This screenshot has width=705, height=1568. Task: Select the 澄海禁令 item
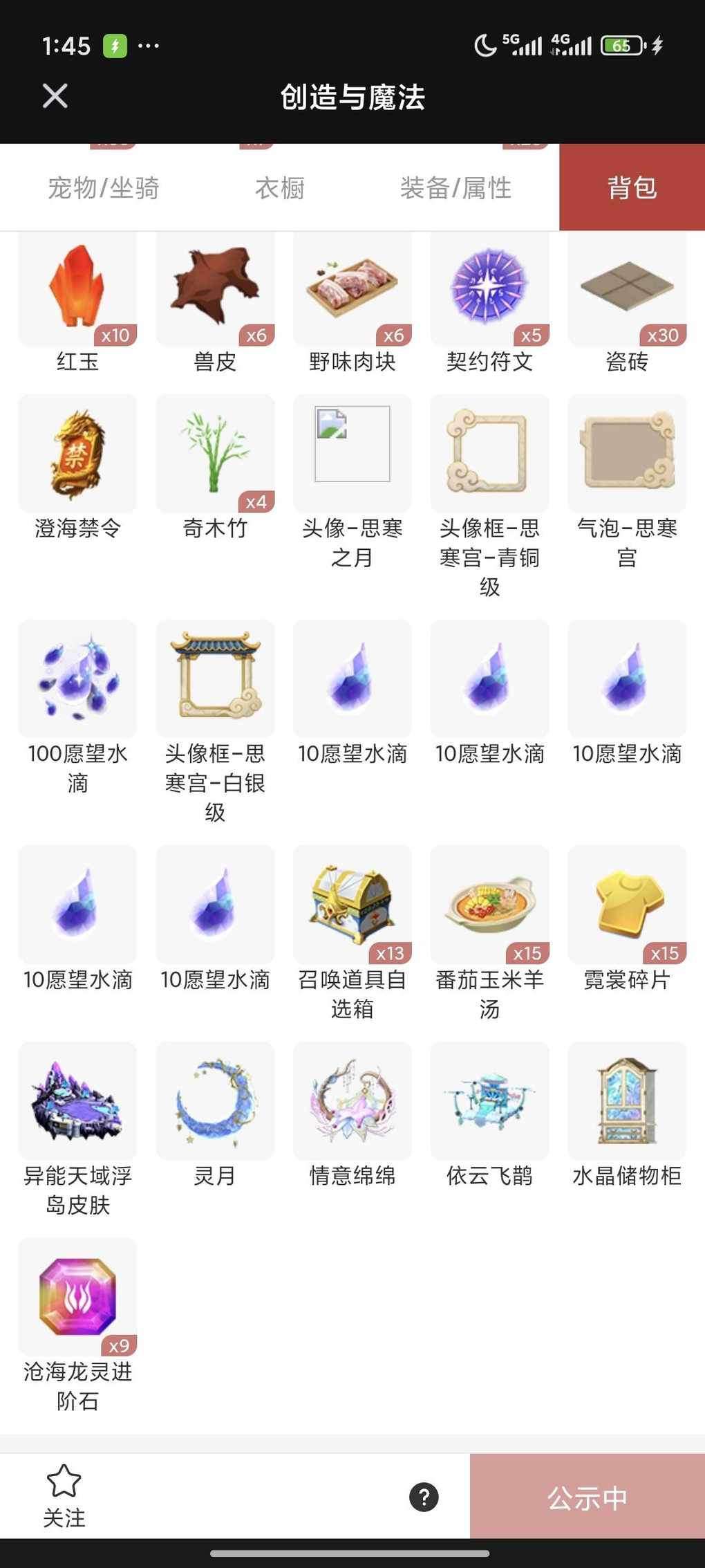(77, 454)
